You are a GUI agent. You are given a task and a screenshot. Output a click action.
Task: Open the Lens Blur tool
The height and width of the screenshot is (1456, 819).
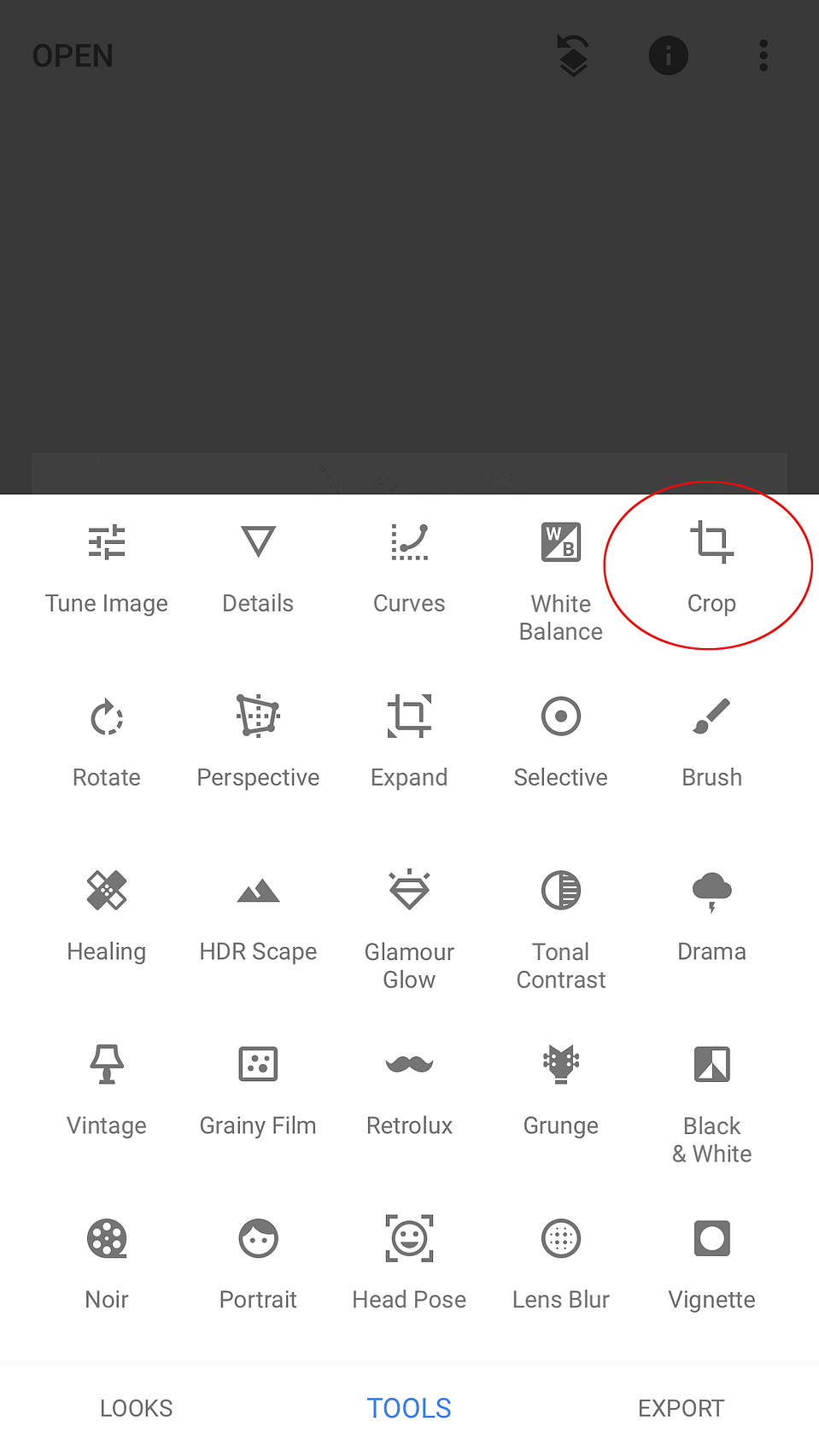pos(561,1261)
